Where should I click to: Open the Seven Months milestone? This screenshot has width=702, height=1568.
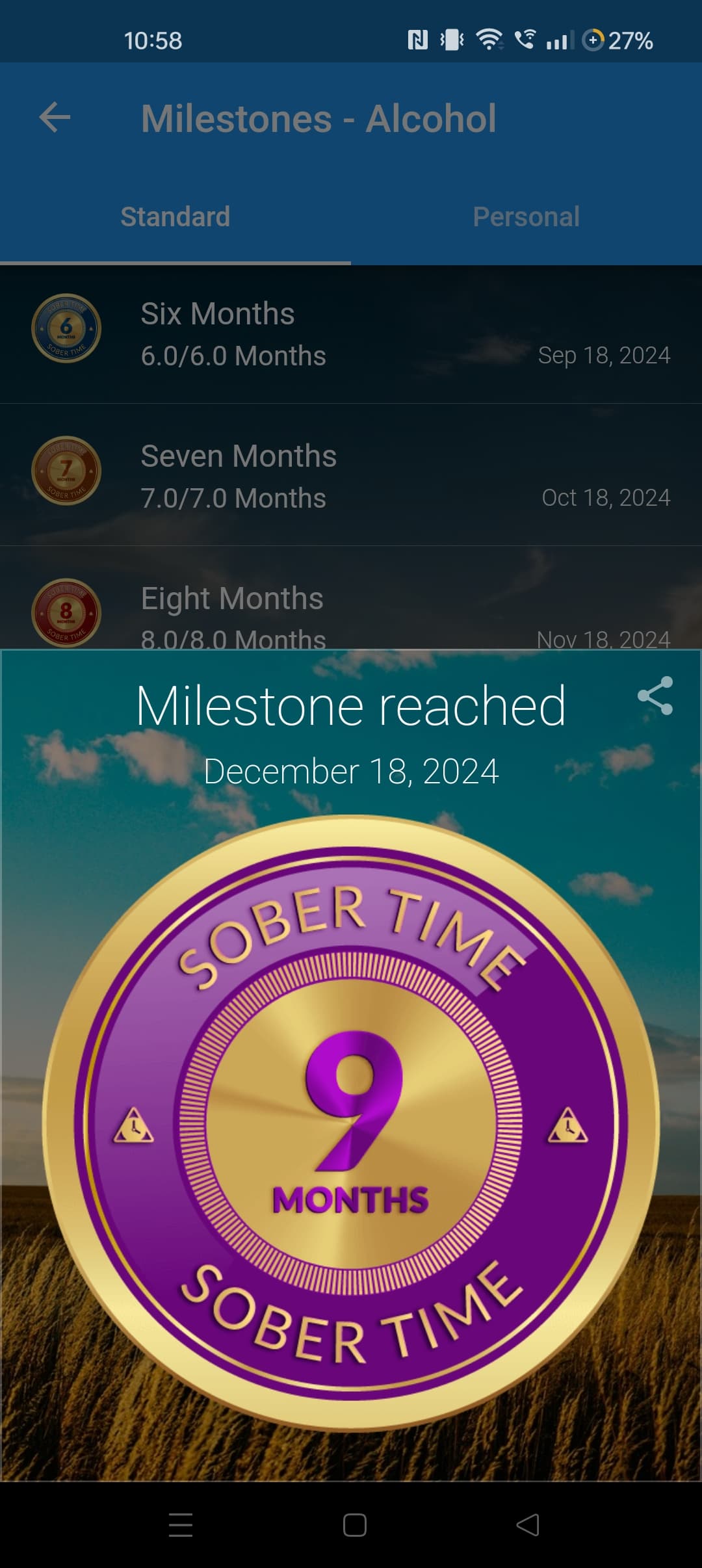tap(351, 475)
